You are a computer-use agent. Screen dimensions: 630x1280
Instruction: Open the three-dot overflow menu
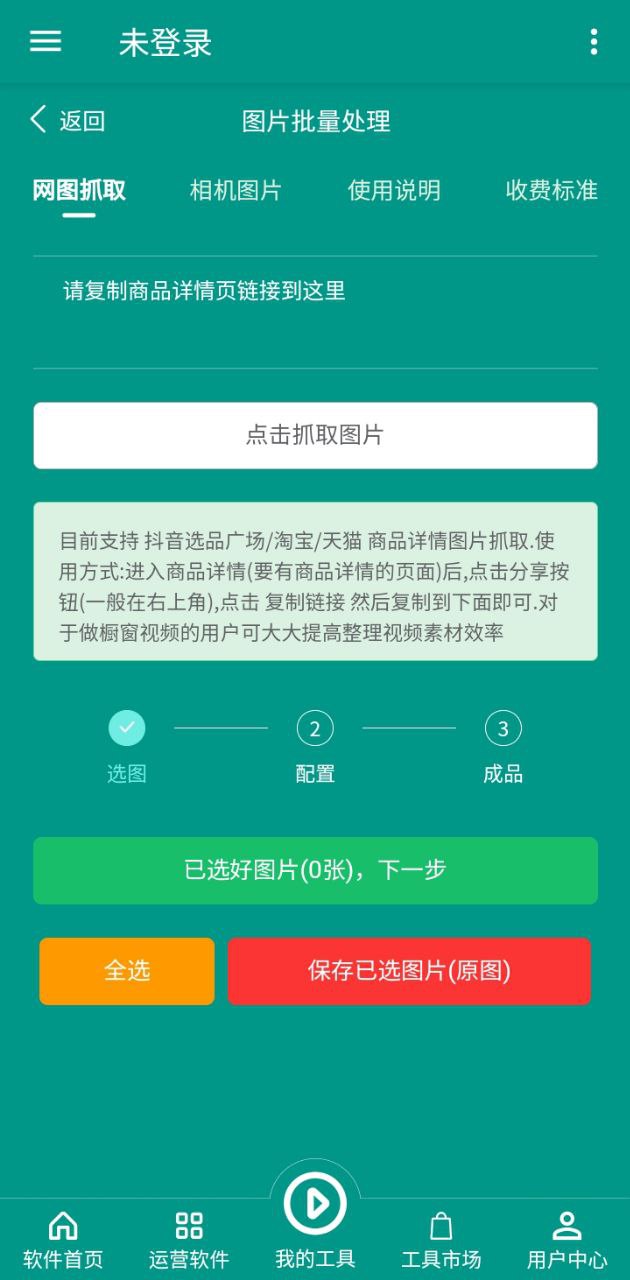pyautogui.click(x=594, y=41)
